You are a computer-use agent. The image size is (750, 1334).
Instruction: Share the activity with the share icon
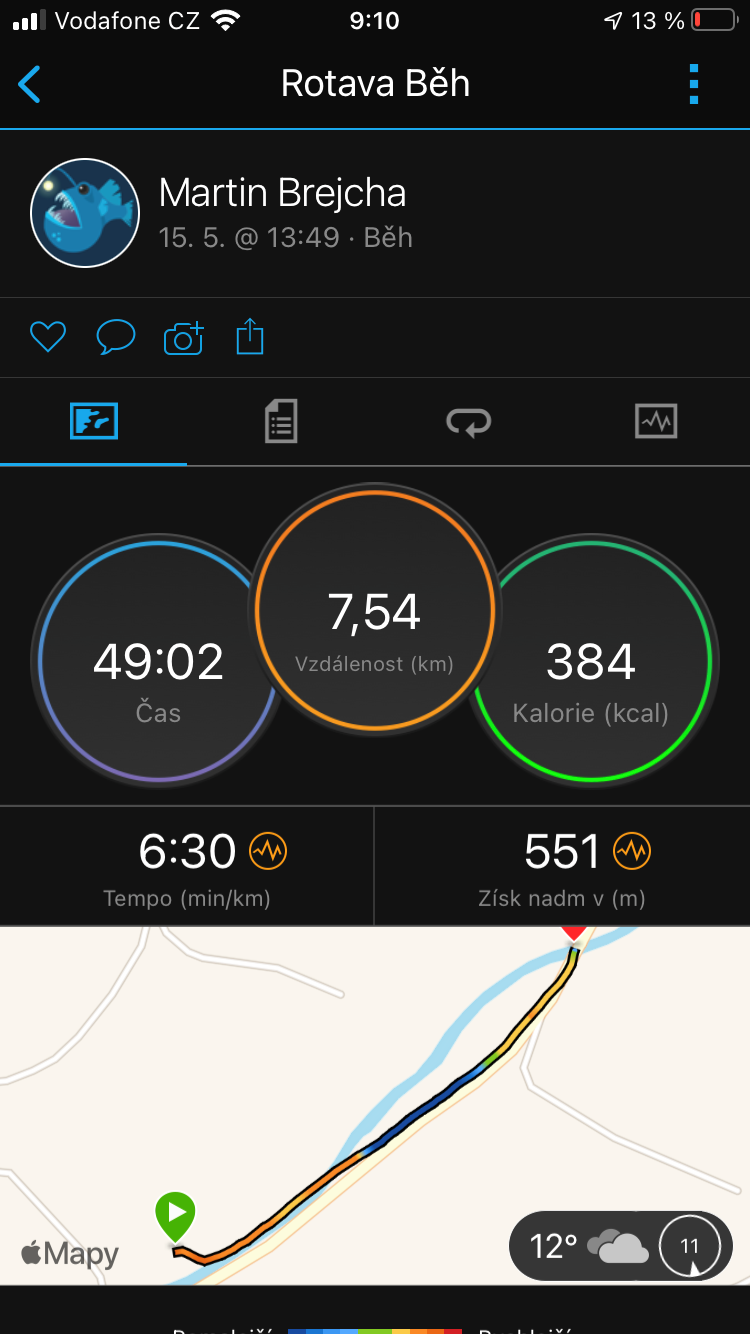(x=250, y=337)
